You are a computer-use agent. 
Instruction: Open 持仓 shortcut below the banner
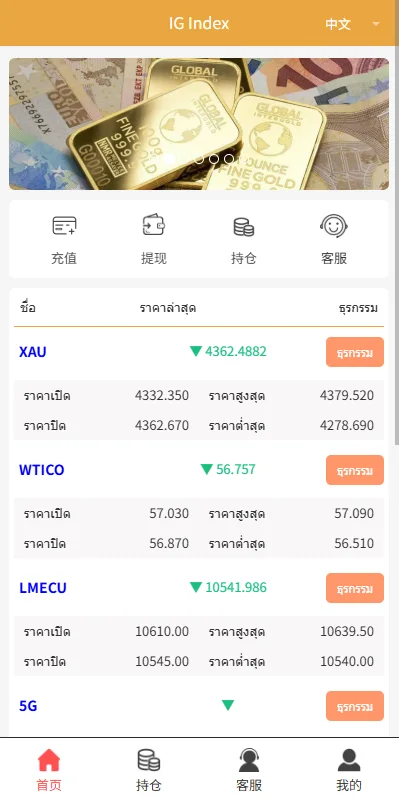244,239
